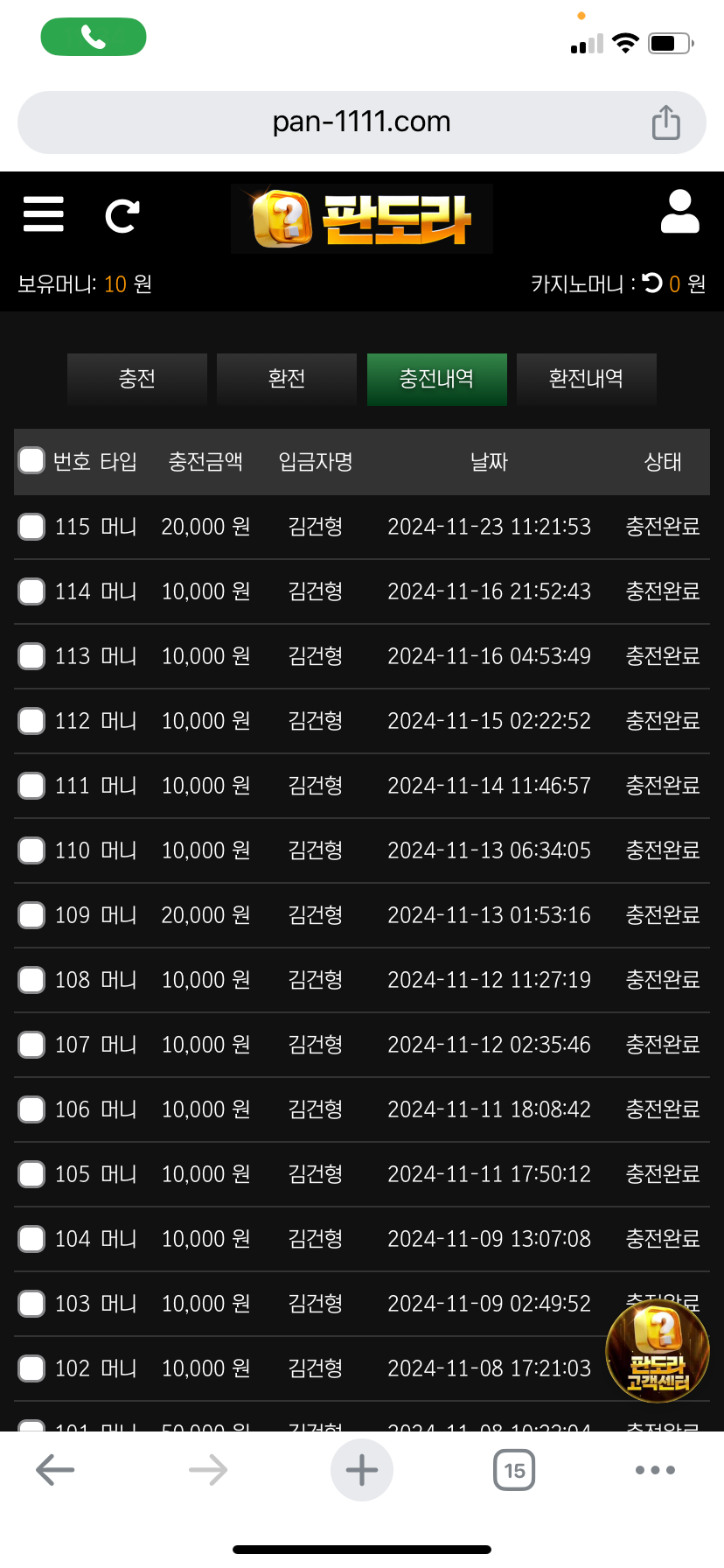Switch to the 환전 tab

pyautogui.click(x=287, y=379)
